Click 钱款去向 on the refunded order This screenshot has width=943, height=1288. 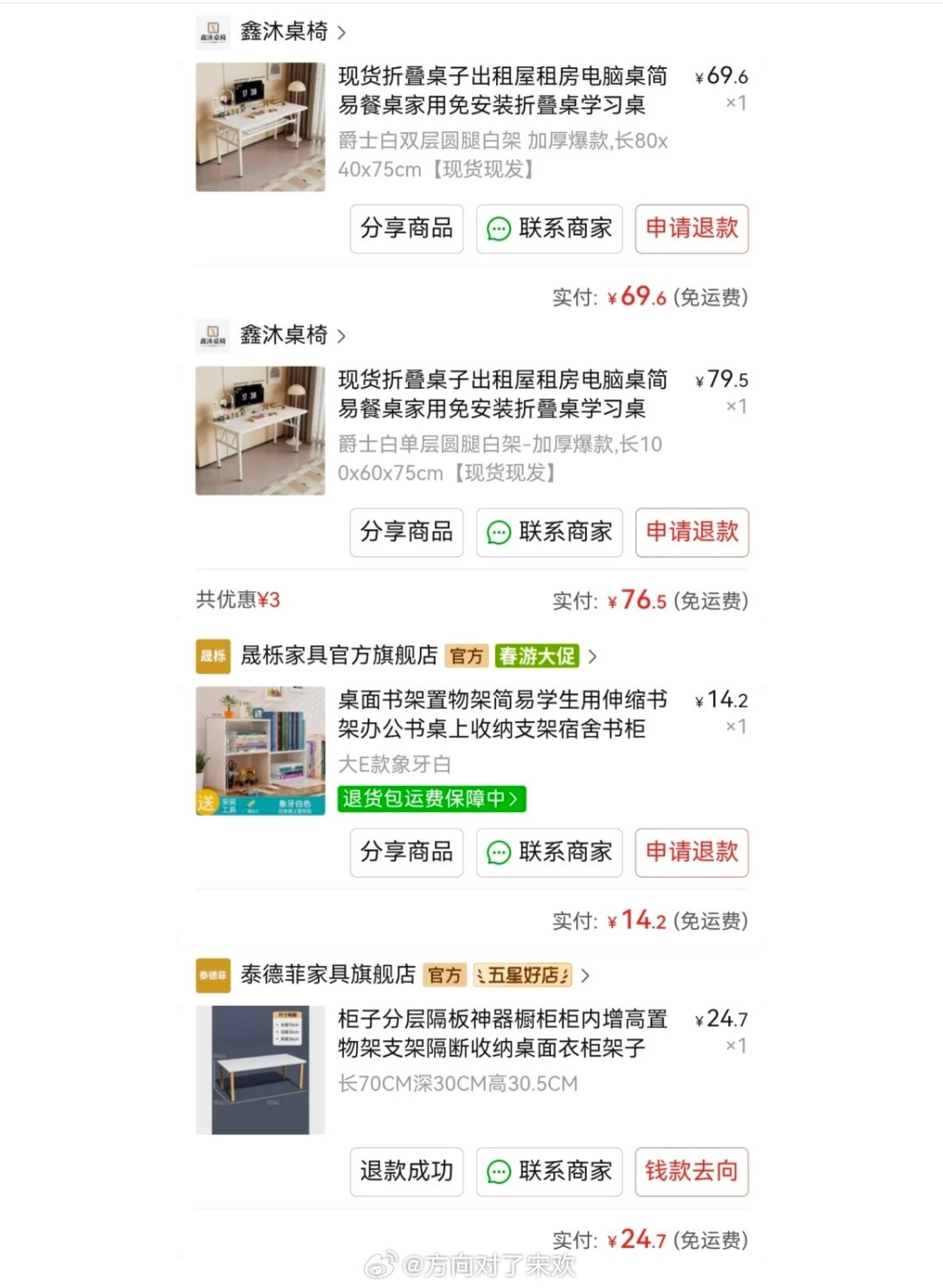click(x=691, y=1172)
